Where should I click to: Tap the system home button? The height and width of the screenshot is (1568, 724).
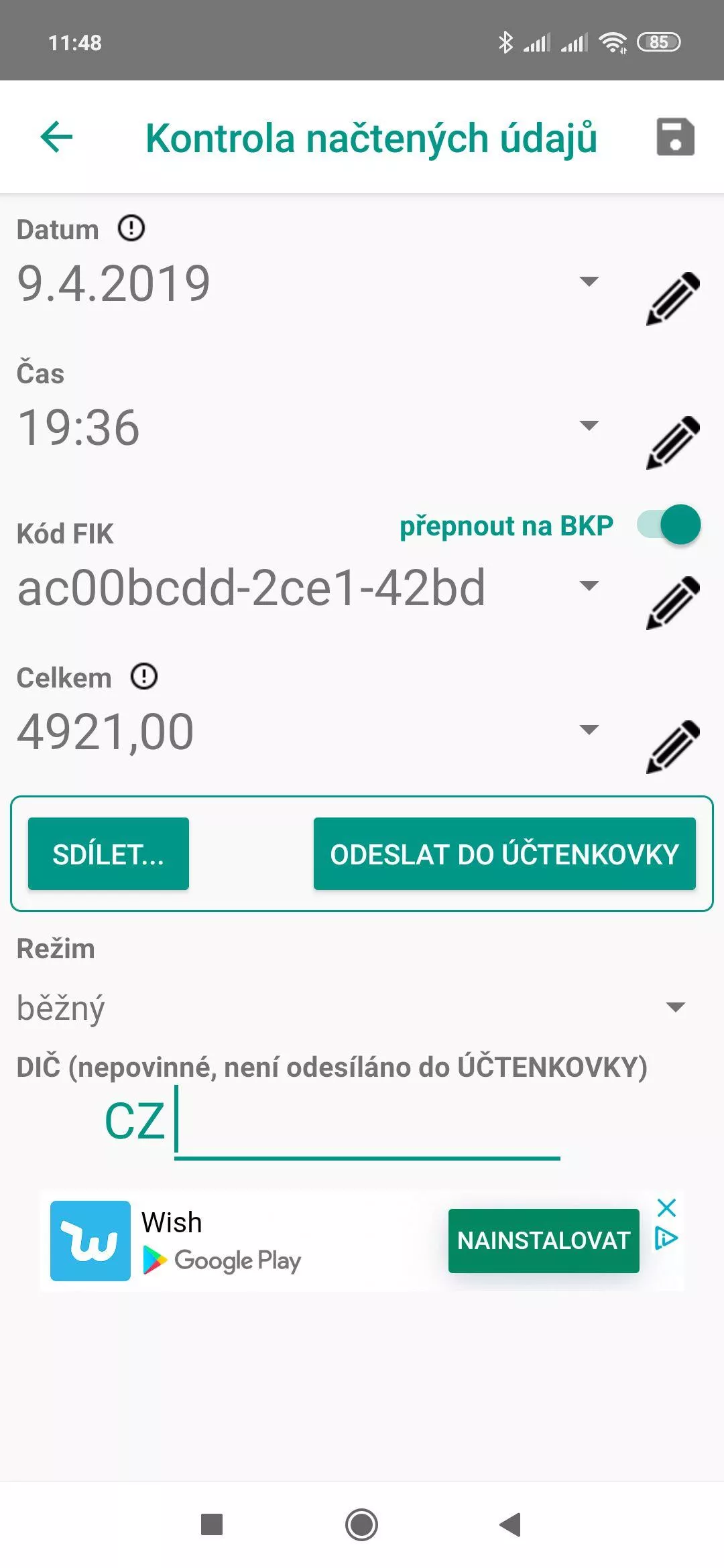pyautogui.click(x=361, y=1524)
